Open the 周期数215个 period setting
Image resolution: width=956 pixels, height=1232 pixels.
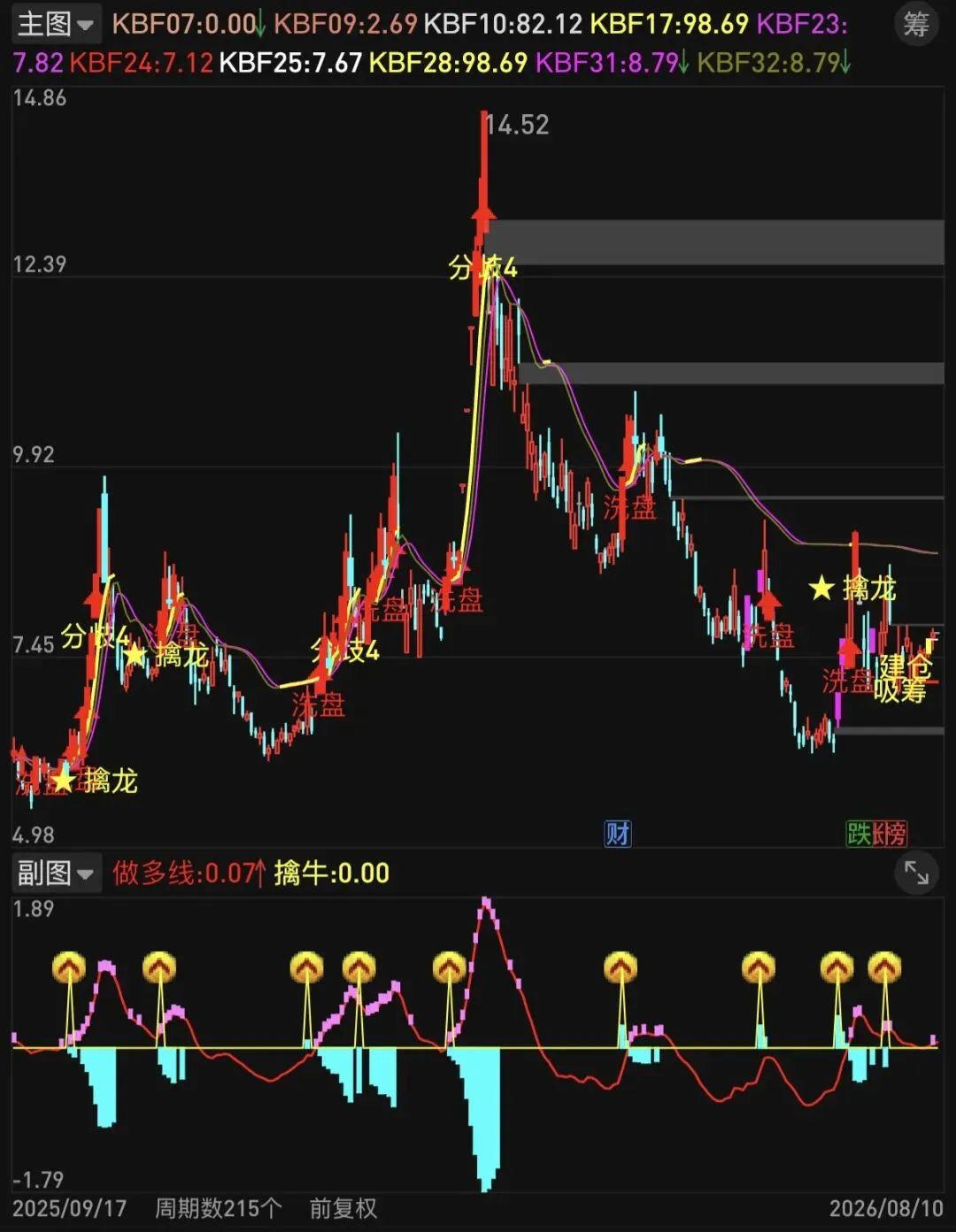(219, 1208)
